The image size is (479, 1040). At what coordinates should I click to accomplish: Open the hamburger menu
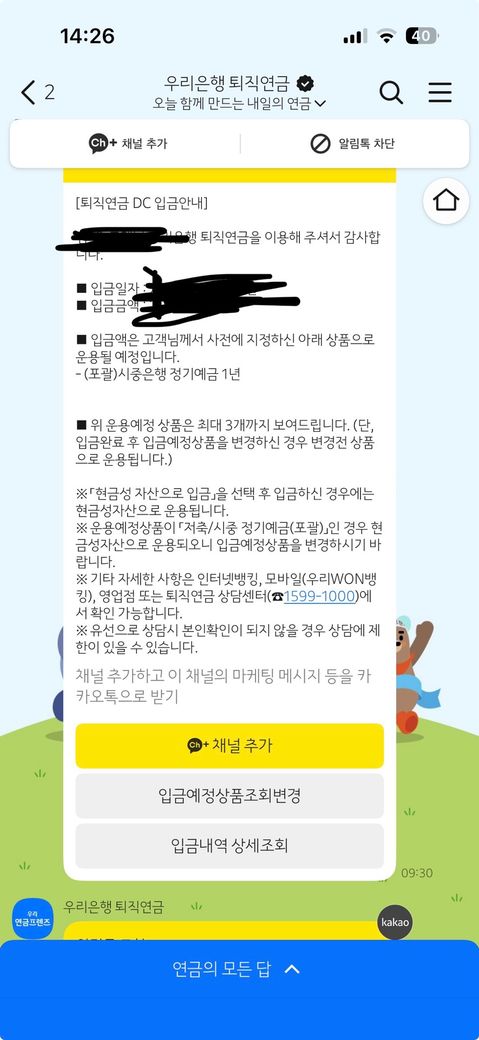pos(440,92)
